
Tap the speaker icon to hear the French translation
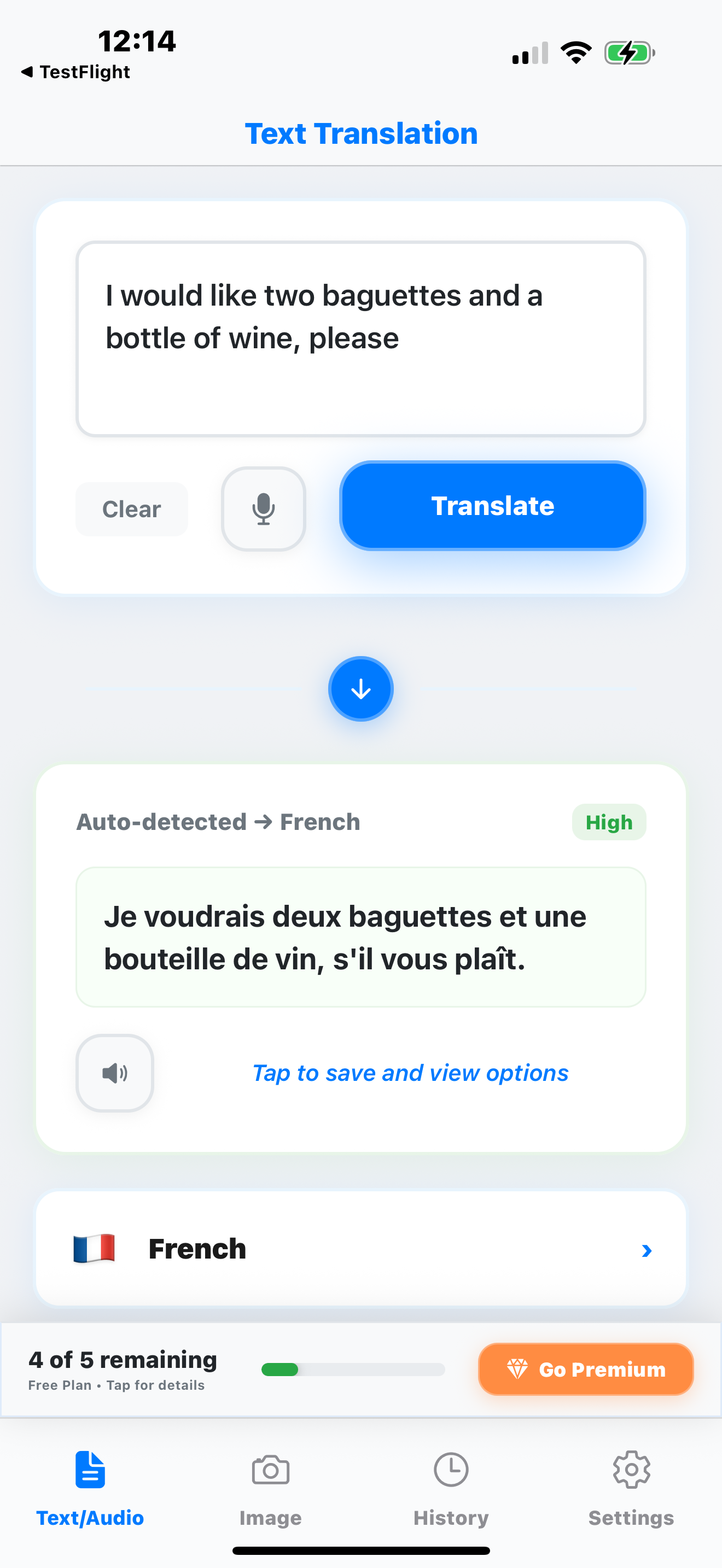114,1073
